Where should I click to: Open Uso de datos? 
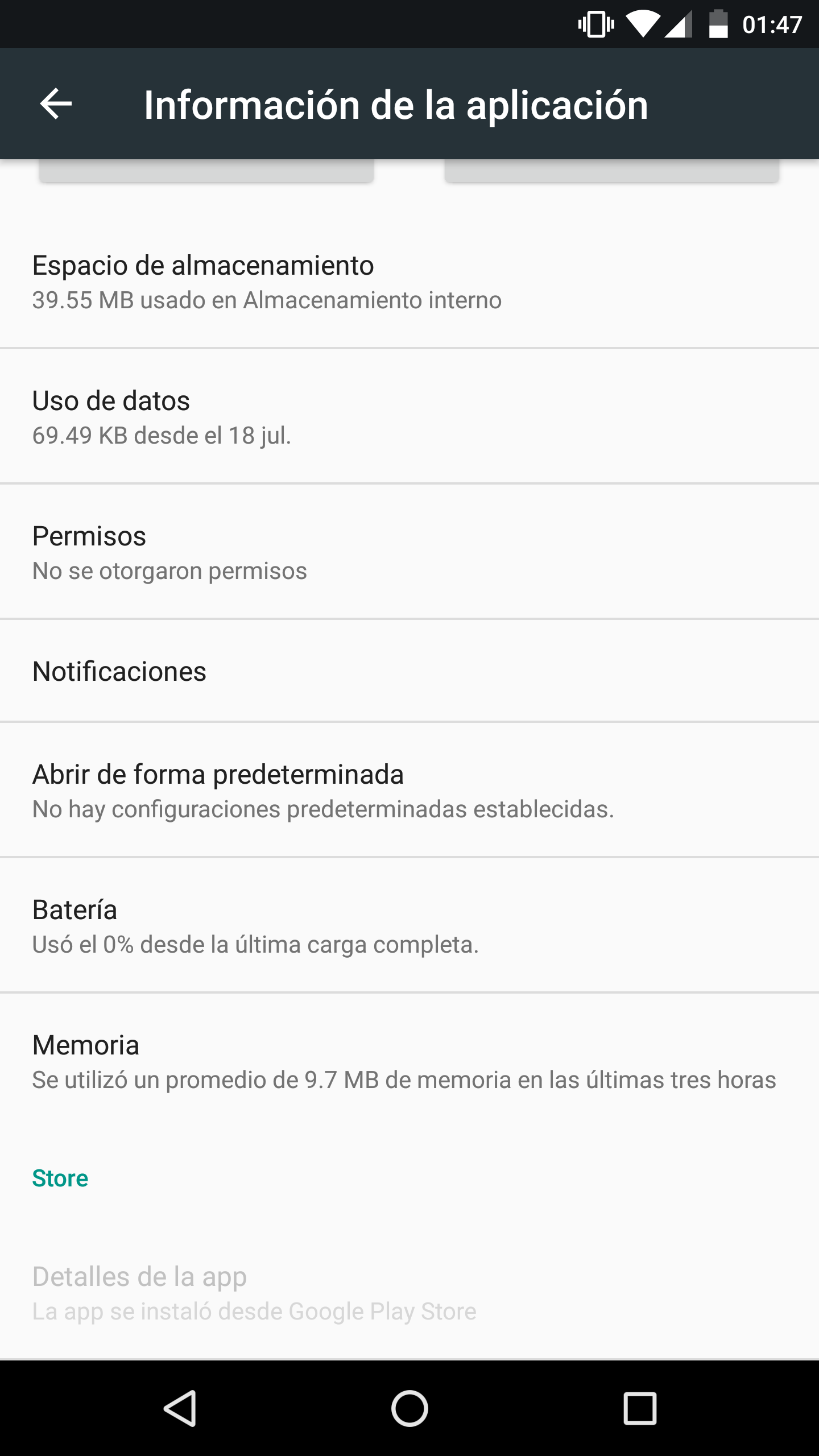tap(409, 417)
